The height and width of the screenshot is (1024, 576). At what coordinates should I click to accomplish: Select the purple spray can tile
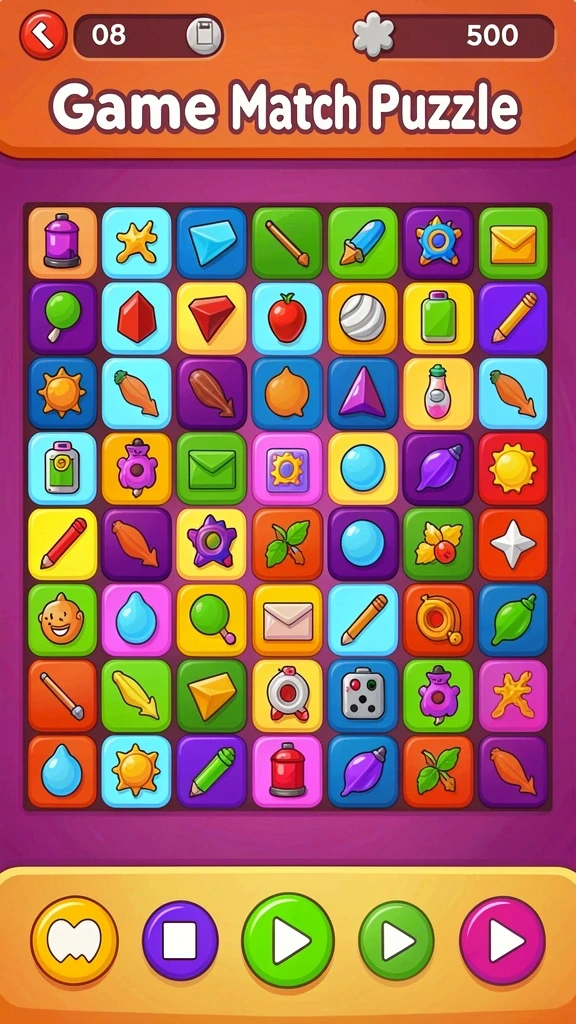[x=63, y=242]
